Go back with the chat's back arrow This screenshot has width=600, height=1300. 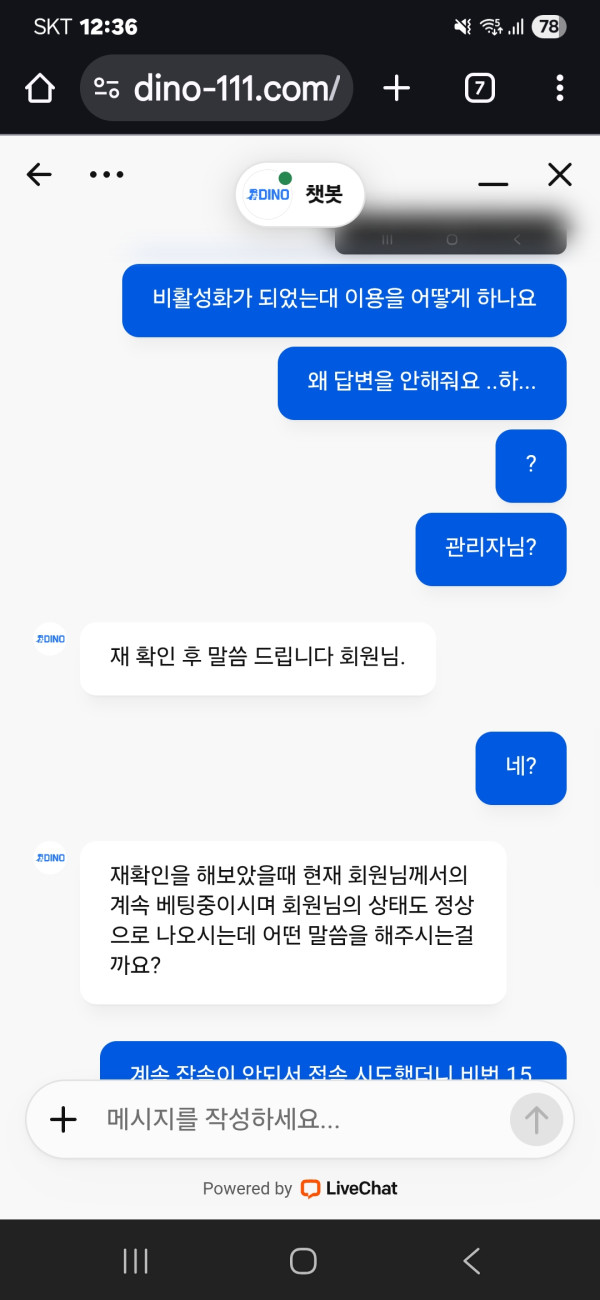coord(39,175)
